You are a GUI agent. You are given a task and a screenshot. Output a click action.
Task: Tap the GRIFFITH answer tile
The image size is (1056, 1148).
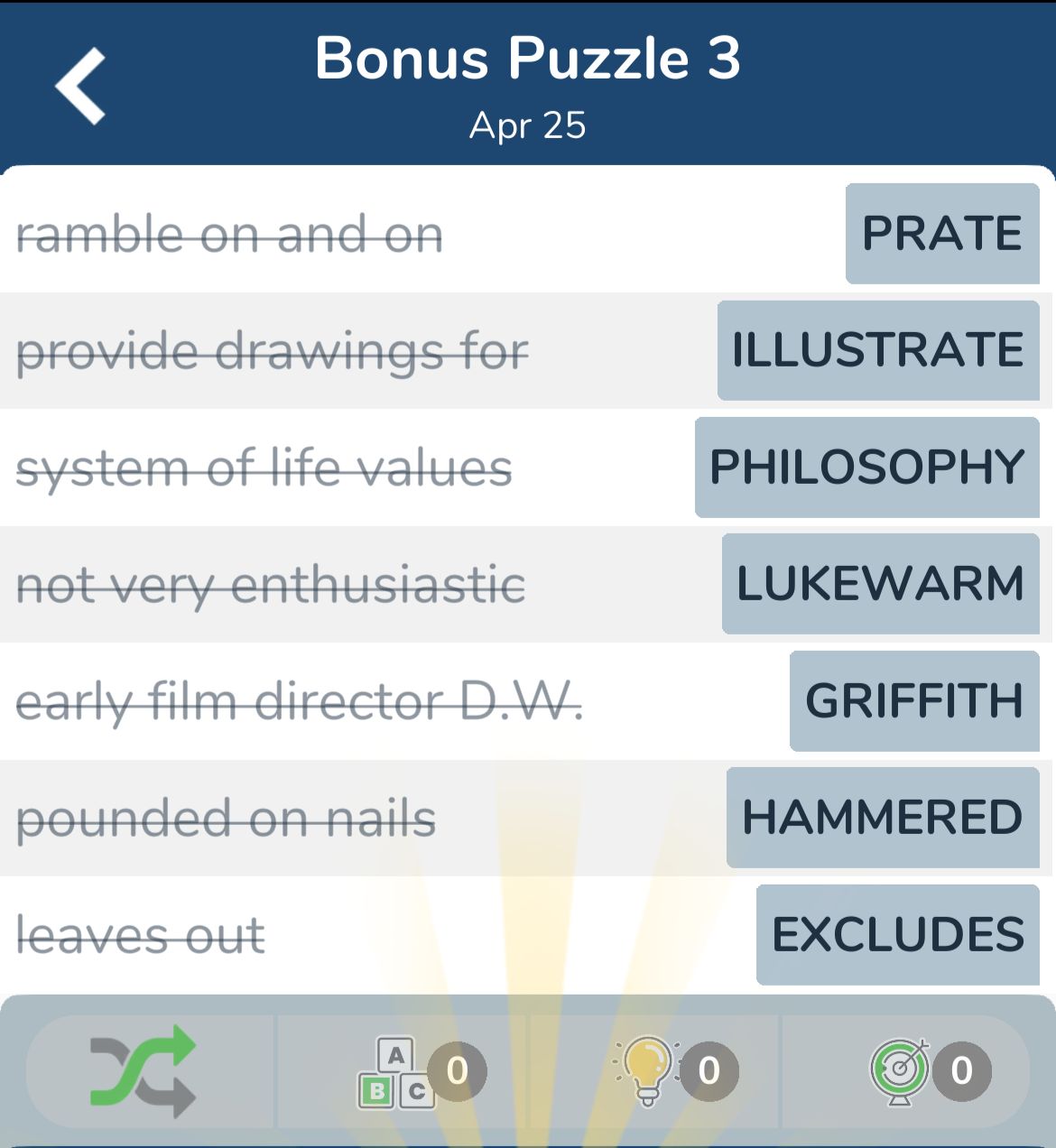tap(913, 700)
